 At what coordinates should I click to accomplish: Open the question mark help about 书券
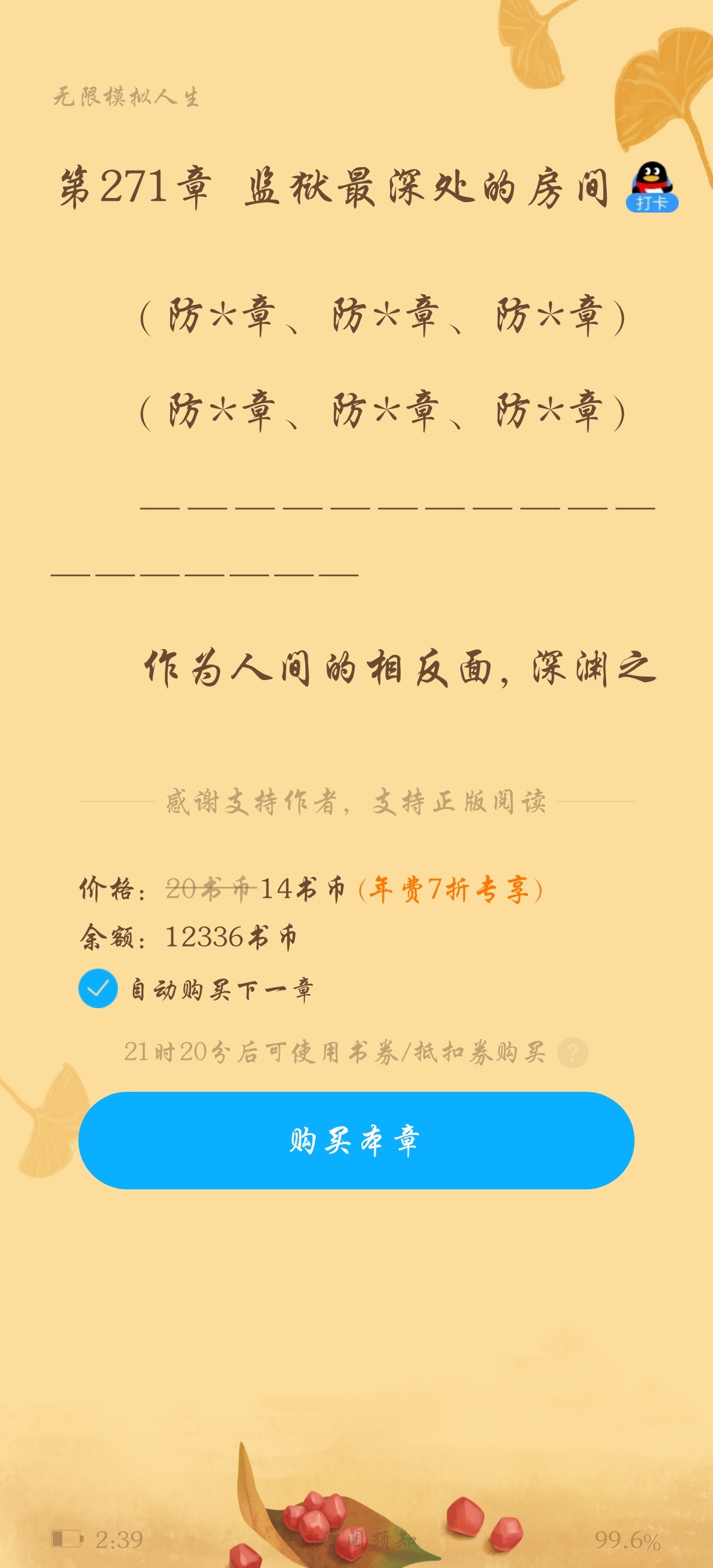572,1052
